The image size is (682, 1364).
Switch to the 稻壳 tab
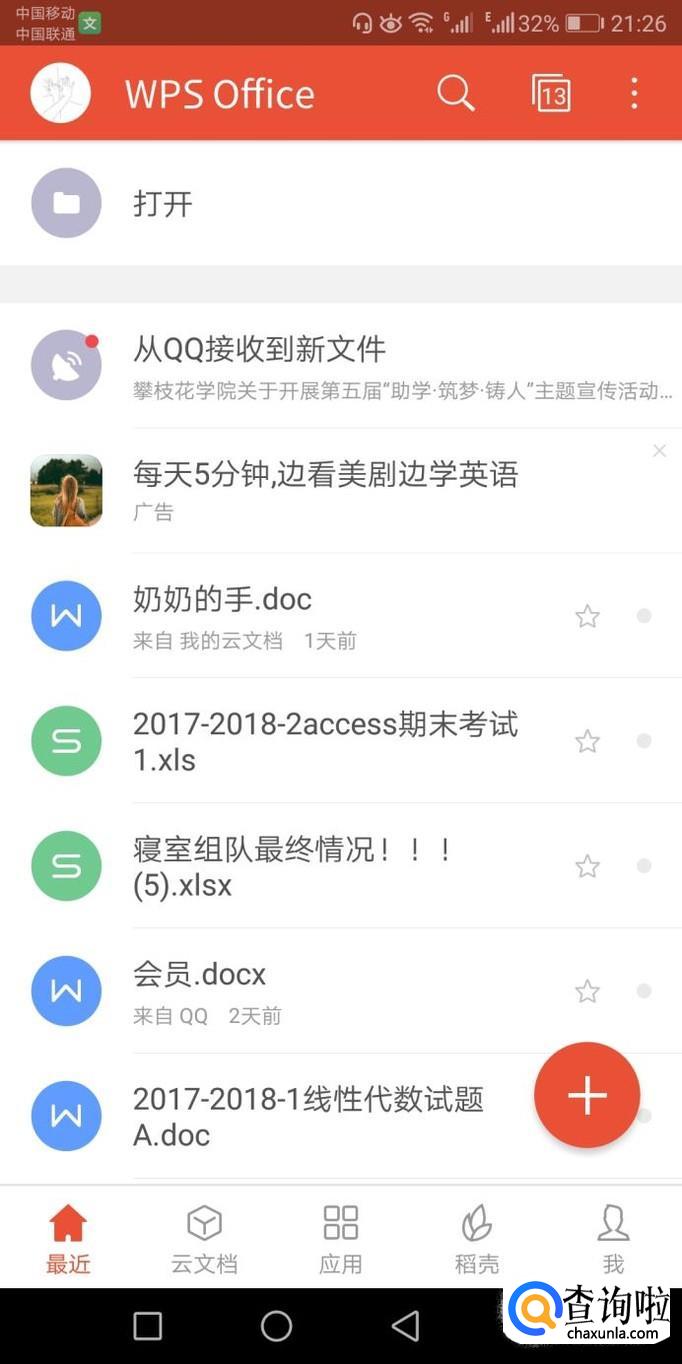tap(477, 1238)
